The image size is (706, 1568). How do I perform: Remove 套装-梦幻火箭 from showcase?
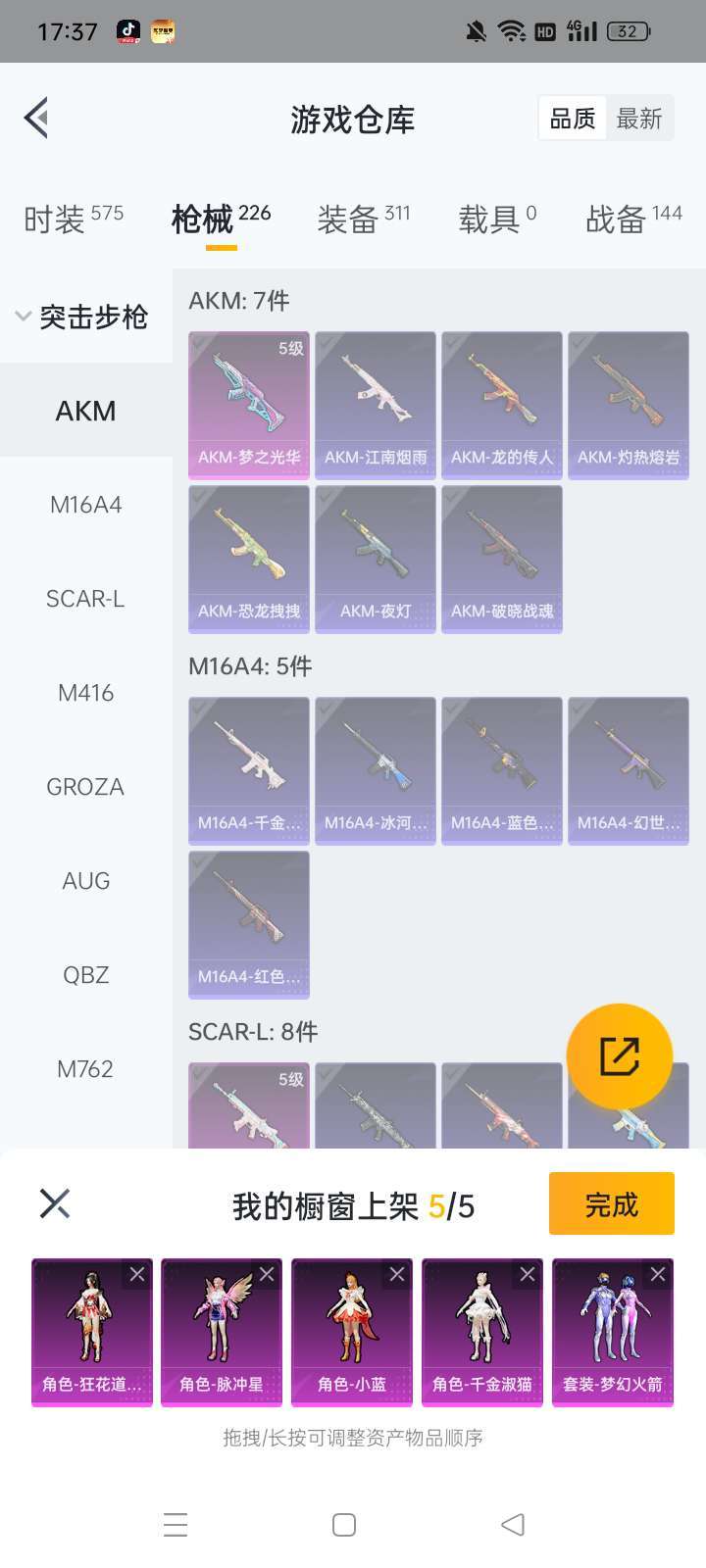pos(658,1274)
